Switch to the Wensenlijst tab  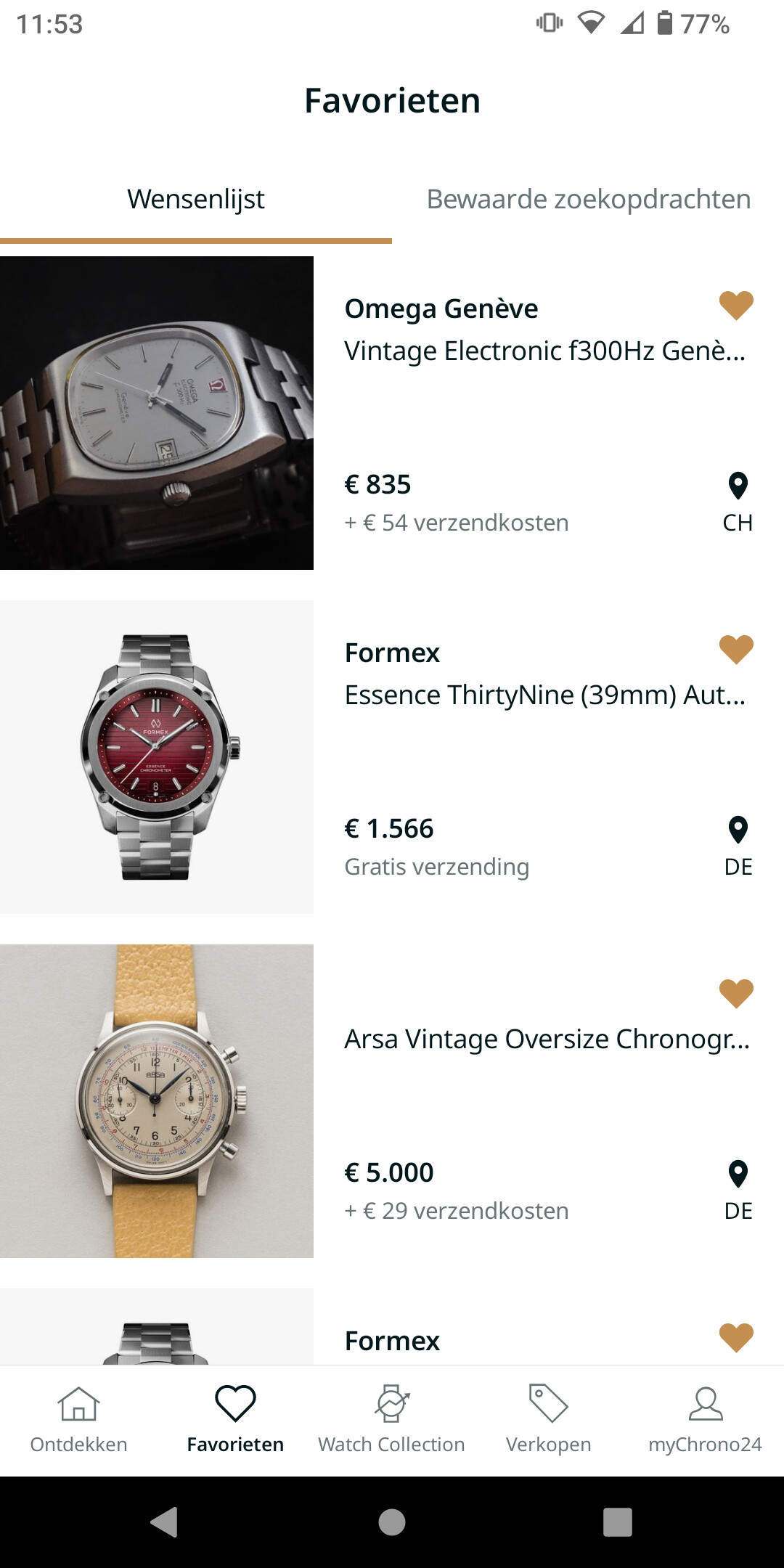click(196, 200)
